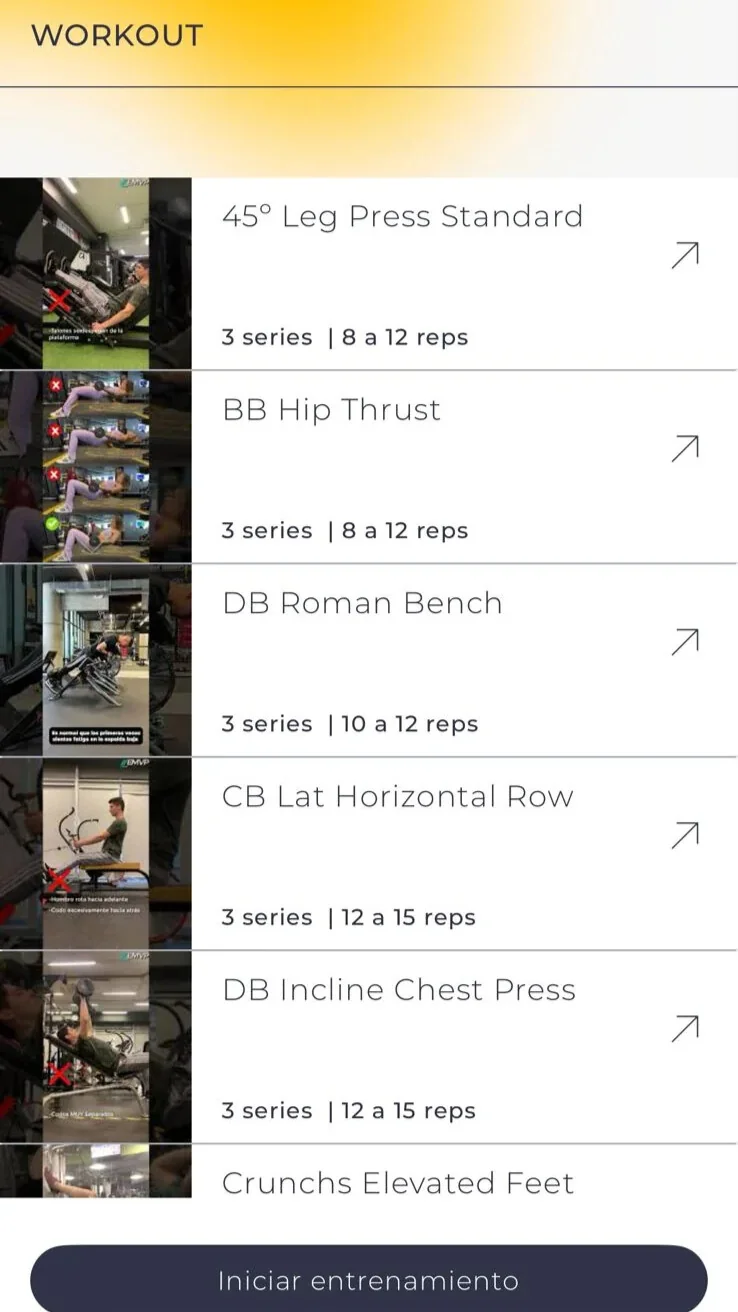This screenshot has height=1312, width=738.
Task: Tap the CB Lat Horizontal Row video thumbnail
Action: [x=96, y=853]
